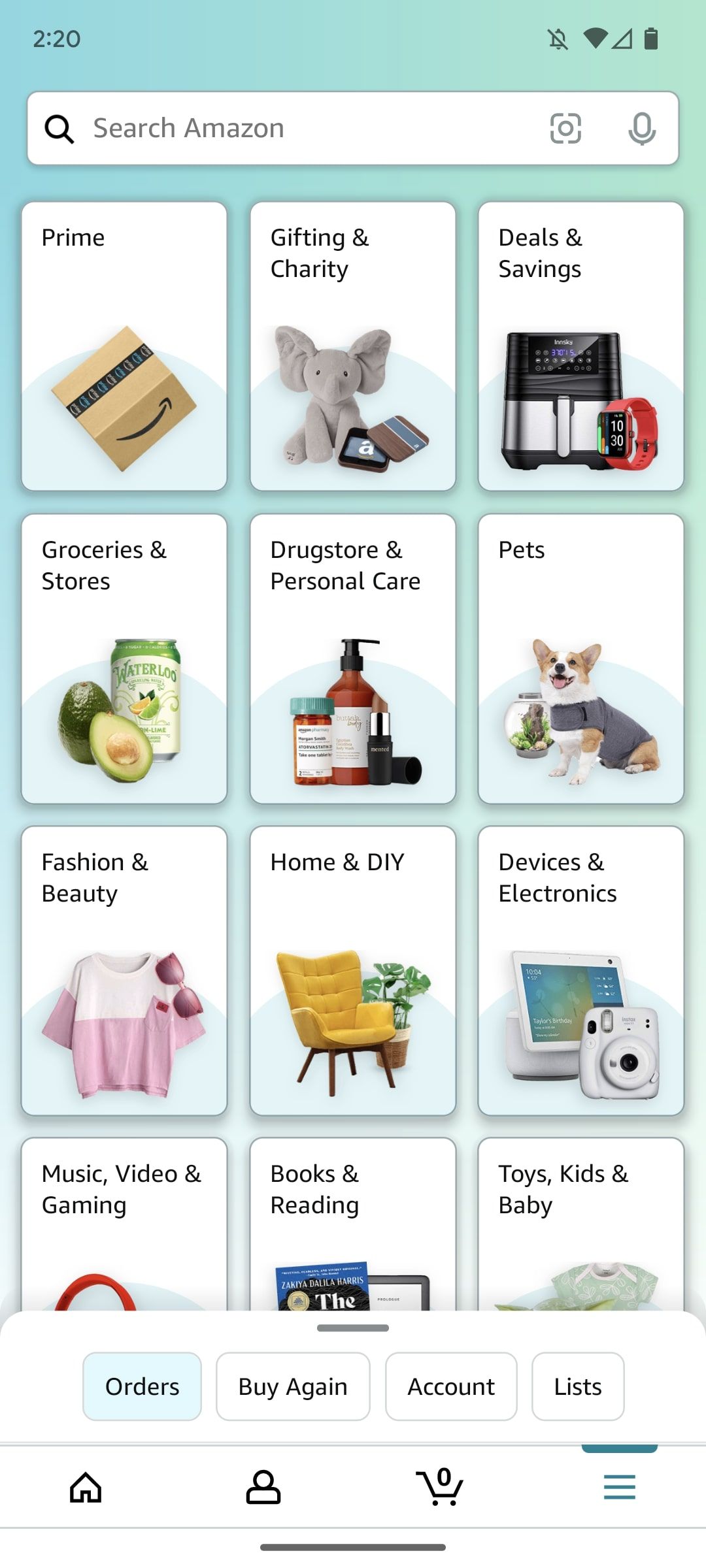Collapse the bottom sheet using the drag handle
The width and height of the screenshot is (706, 1568).
click(x=353, y=1328)
